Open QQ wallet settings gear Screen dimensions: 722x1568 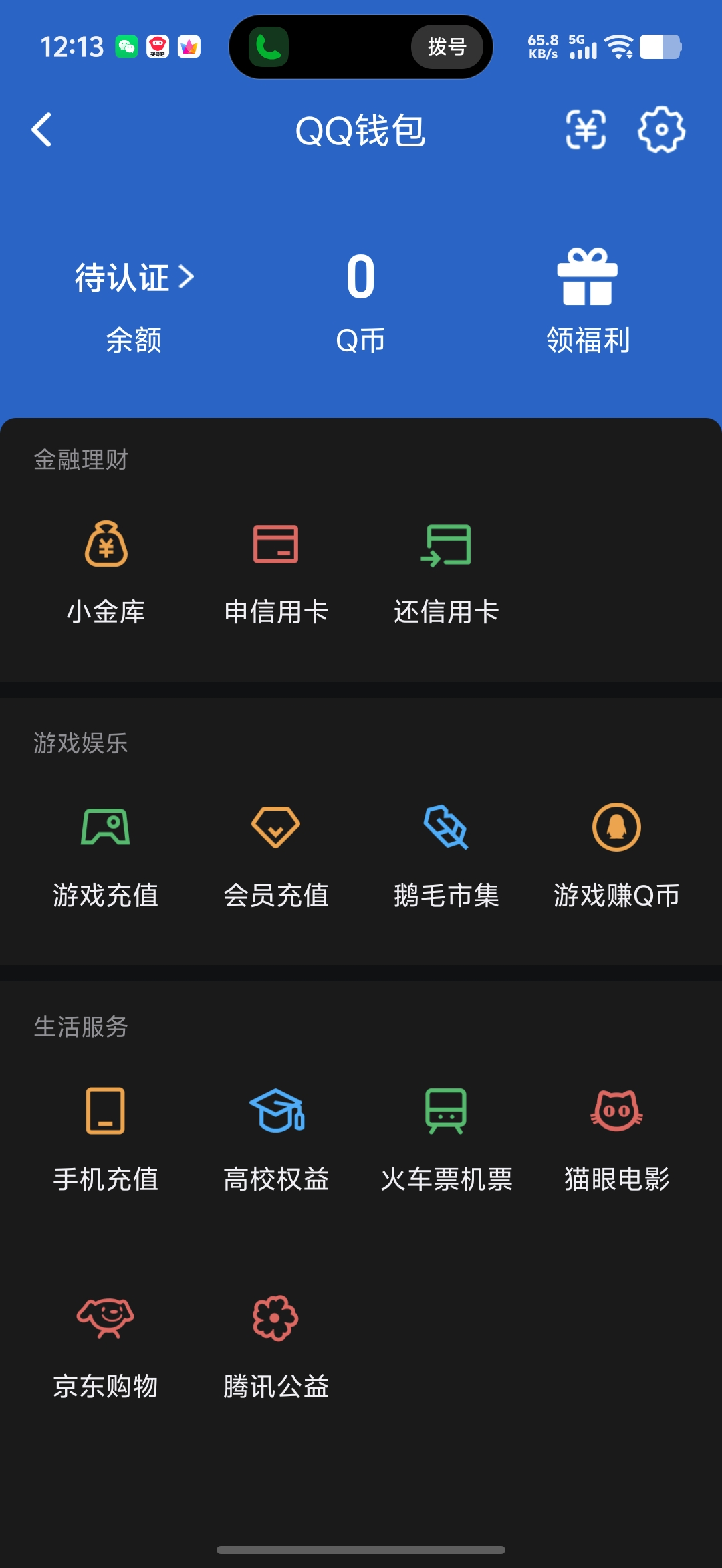coord(662,131)
